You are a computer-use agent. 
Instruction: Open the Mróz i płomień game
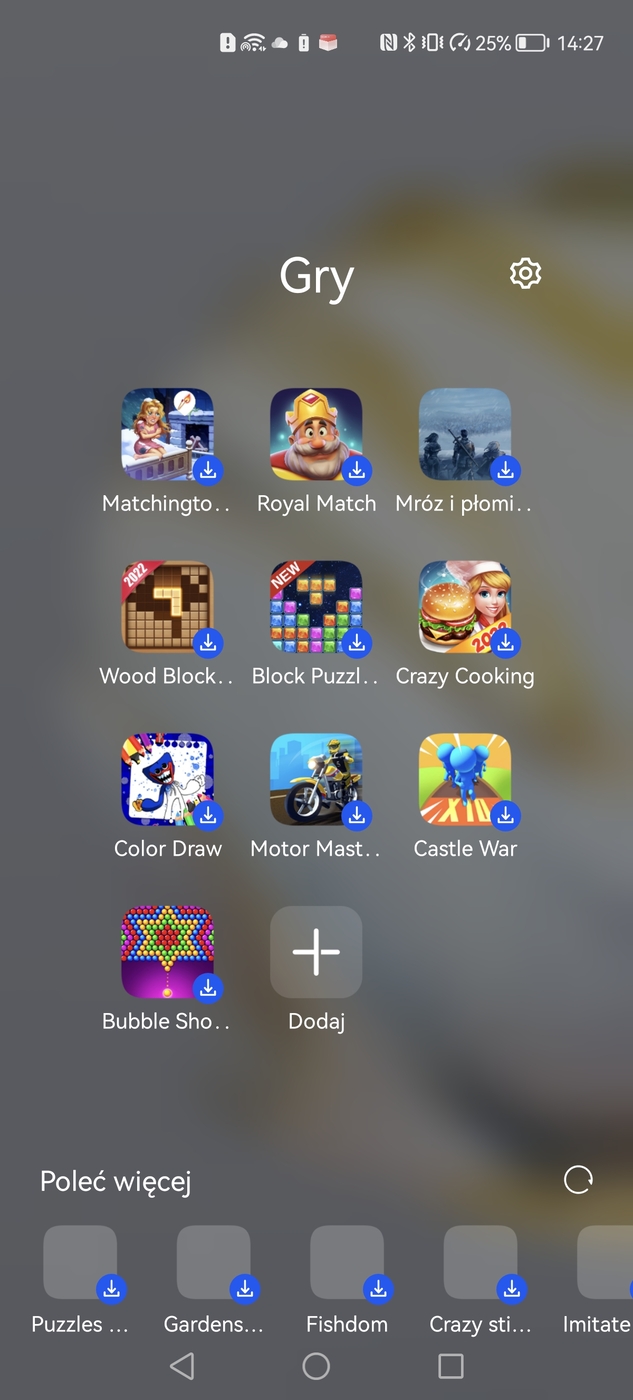coord(465,435)
